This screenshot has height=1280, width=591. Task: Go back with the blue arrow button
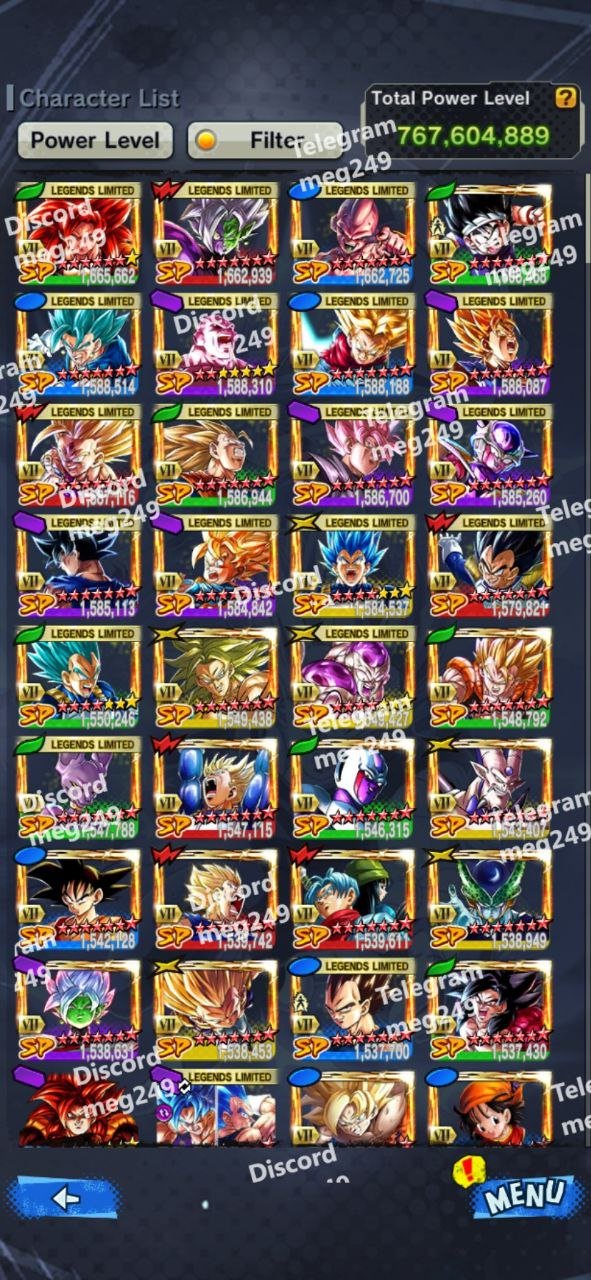click(x=64, y=1197)
